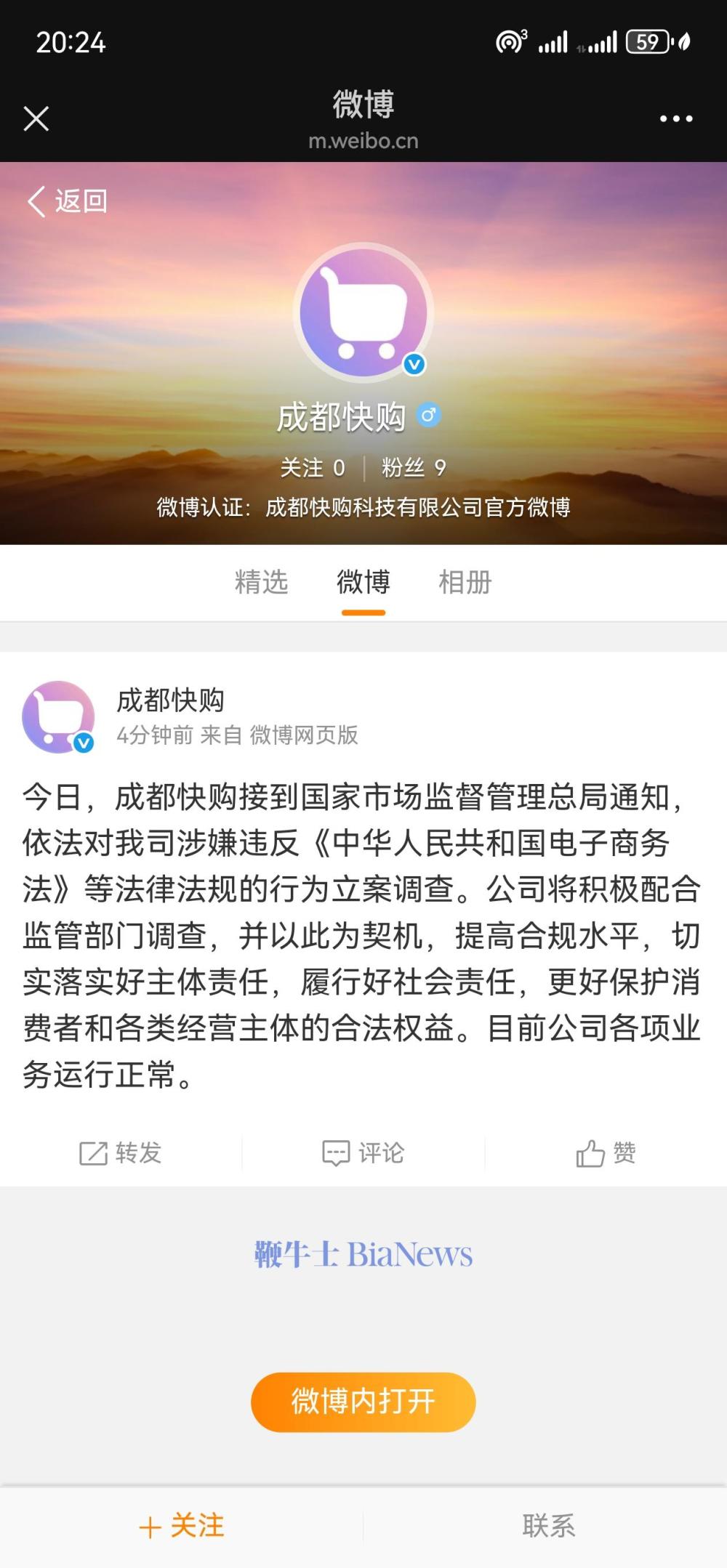Open the three-dot overflow menu
727x1568 pixels.
point(675,118)
